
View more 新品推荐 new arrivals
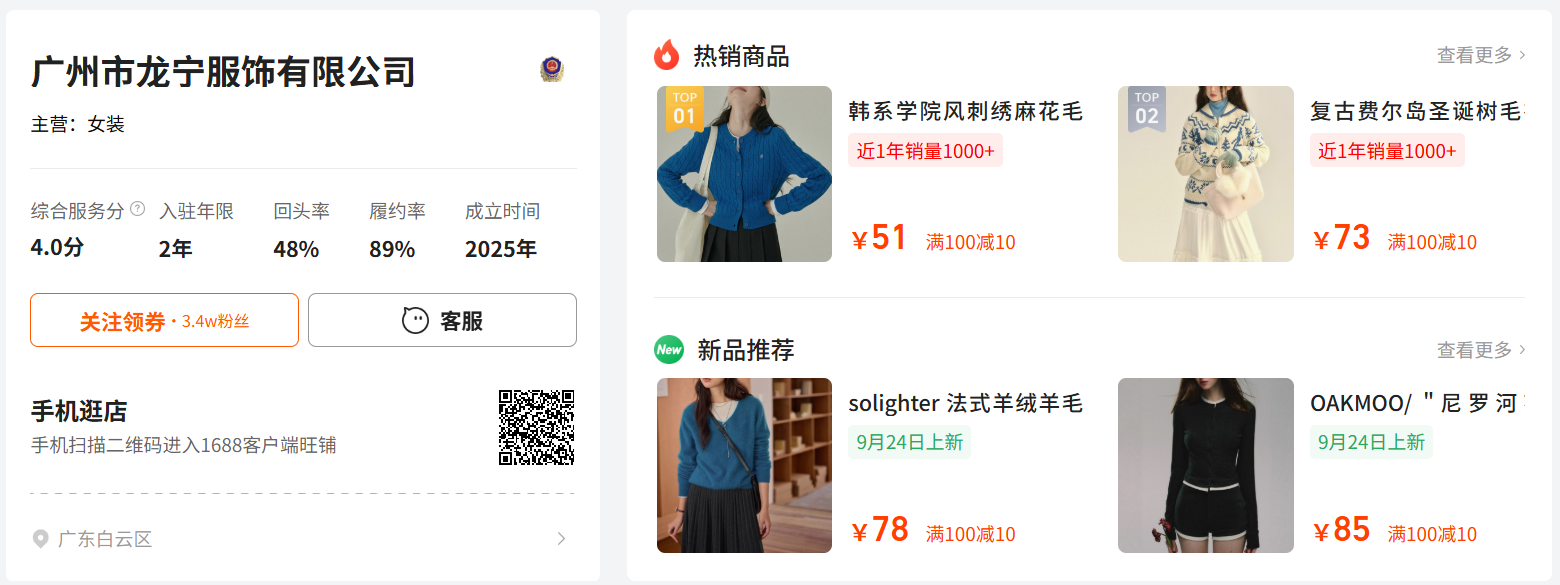point(1480,350)
